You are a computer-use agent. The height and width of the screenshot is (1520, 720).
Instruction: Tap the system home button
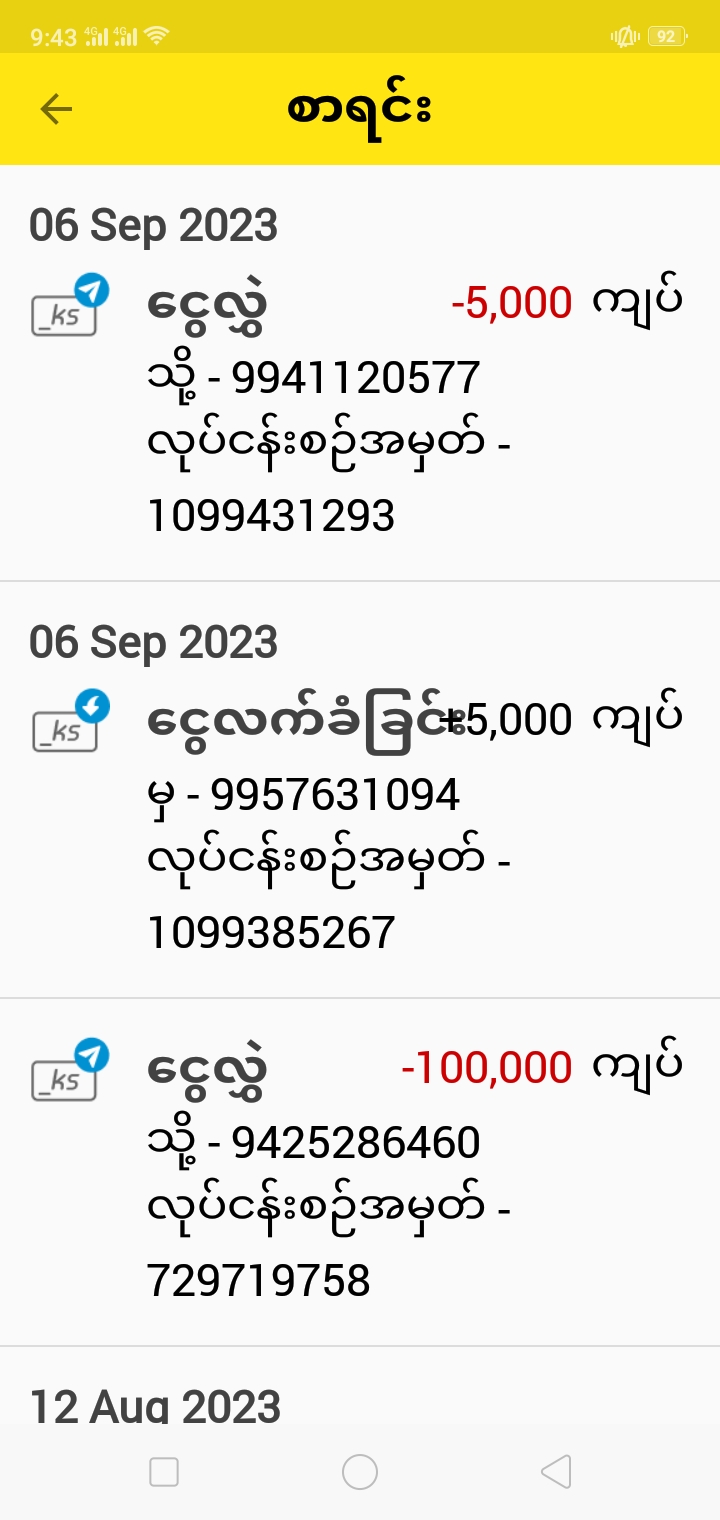(x=360, y=1472)
